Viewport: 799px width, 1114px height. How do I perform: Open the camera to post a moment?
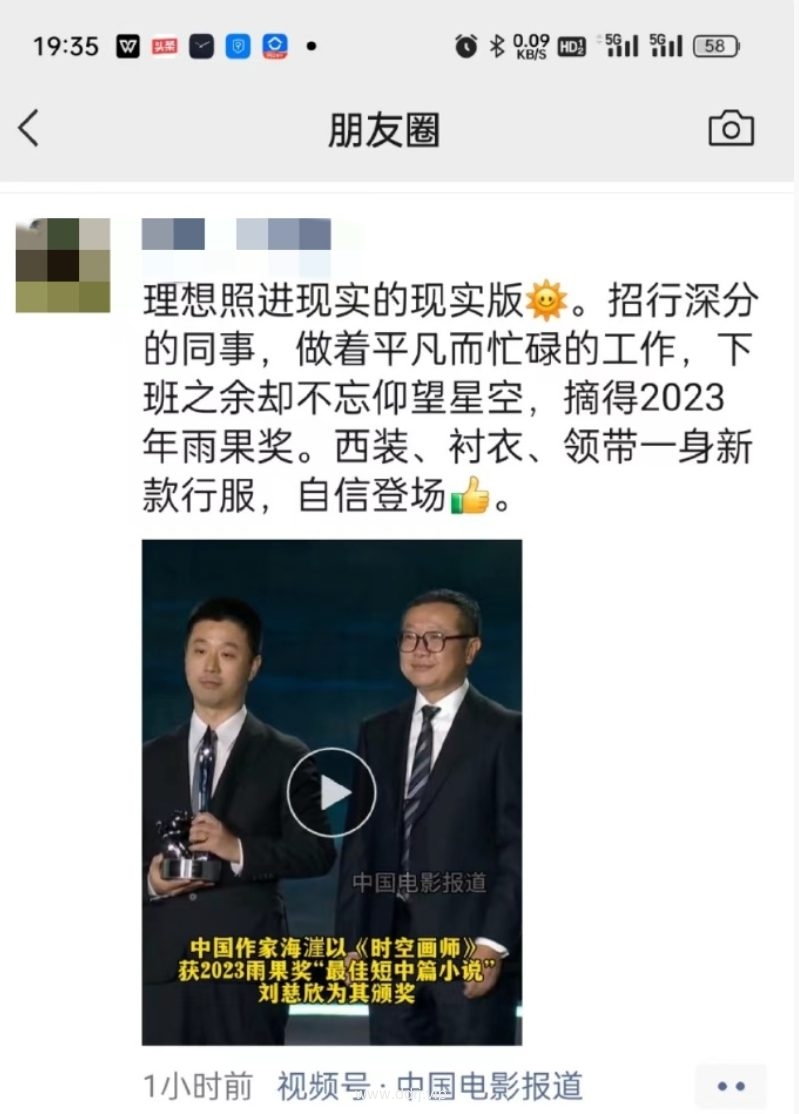[731, 129]
